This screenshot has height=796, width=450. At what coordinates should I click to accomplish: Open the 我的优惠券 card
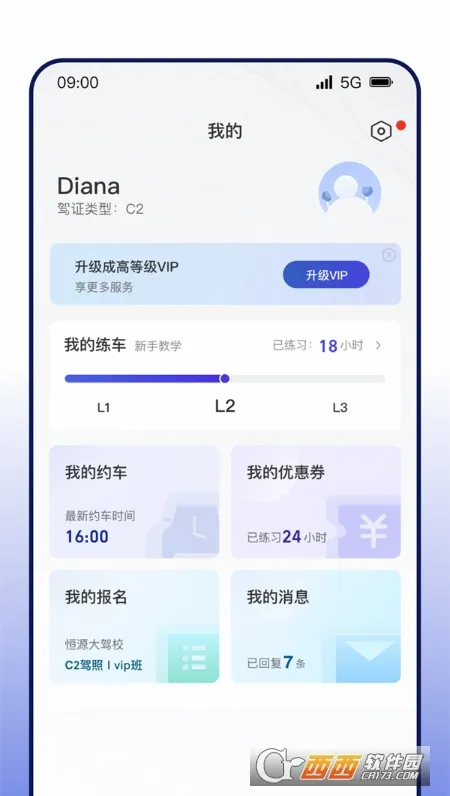[x=316, y=502]
